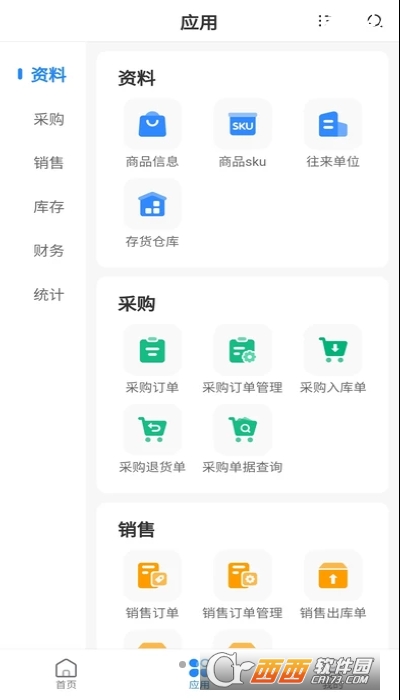This screenshot has width=400, height=700.
Task: Jump to 库存 category
Action: (x=49, y=207)
